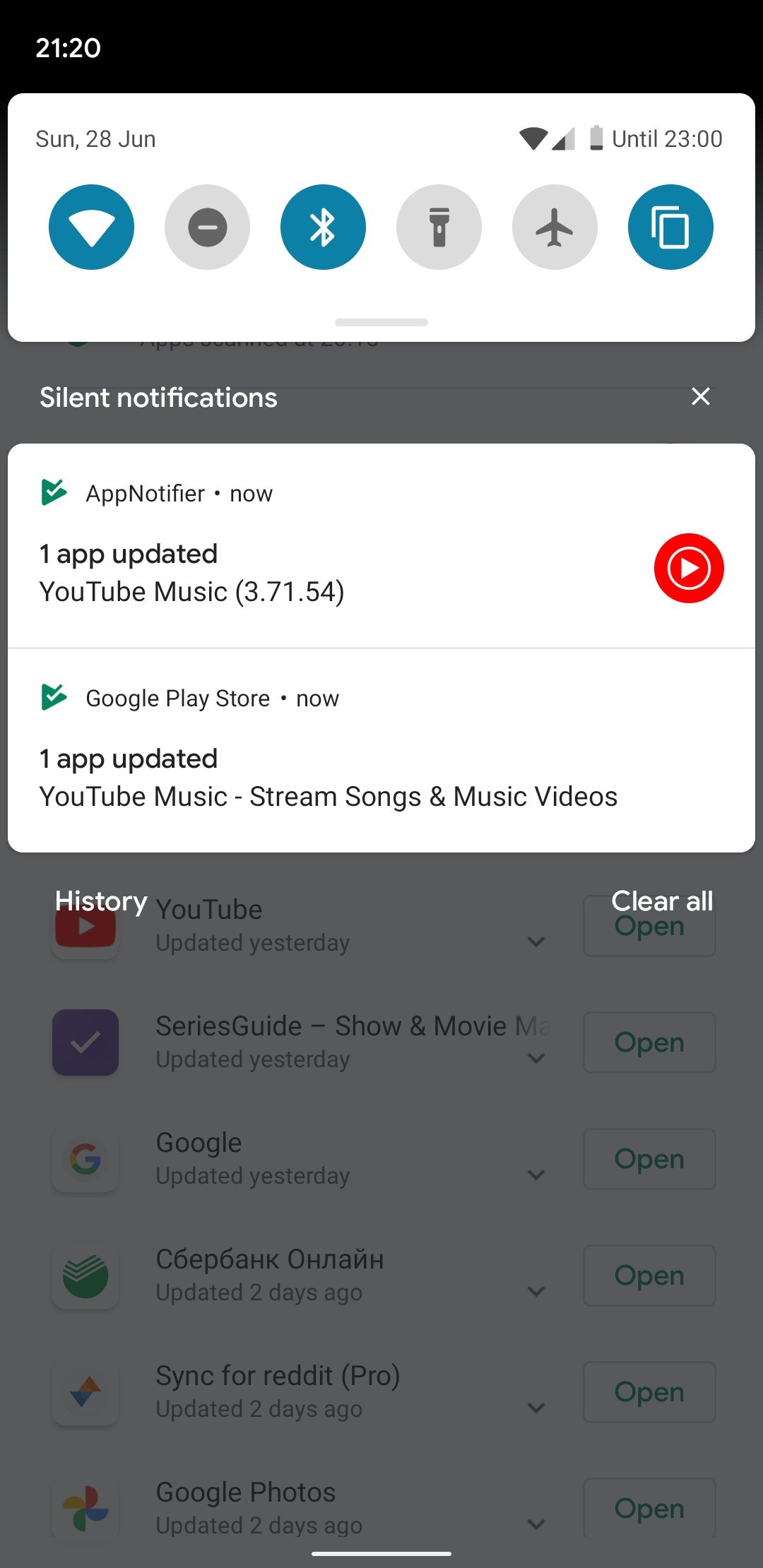Open the Google Play Store update notification
This screenshot has height=1568, width=763.
[381, 750]
